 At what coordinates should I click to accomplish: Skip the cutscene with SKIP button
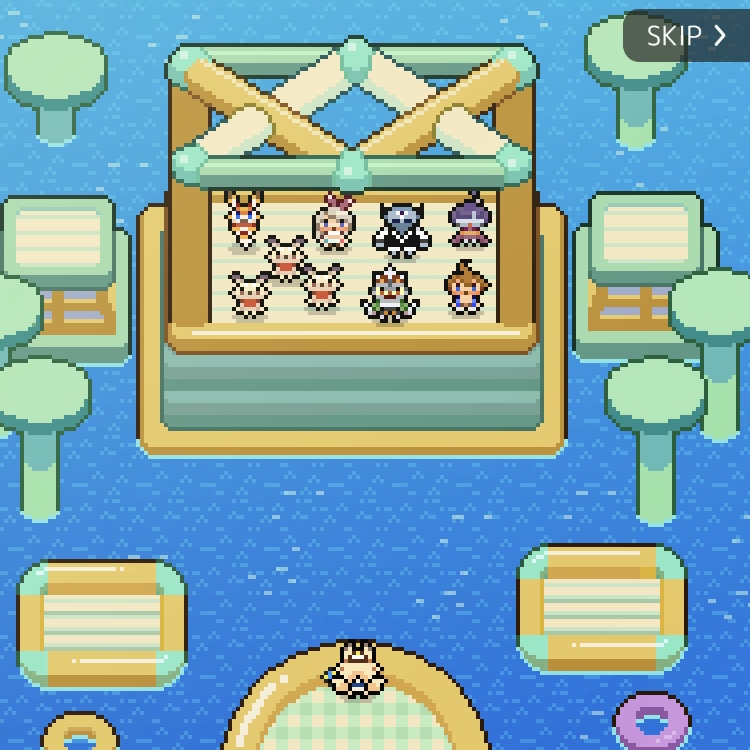pyautogui.click(x=686, y=36)
